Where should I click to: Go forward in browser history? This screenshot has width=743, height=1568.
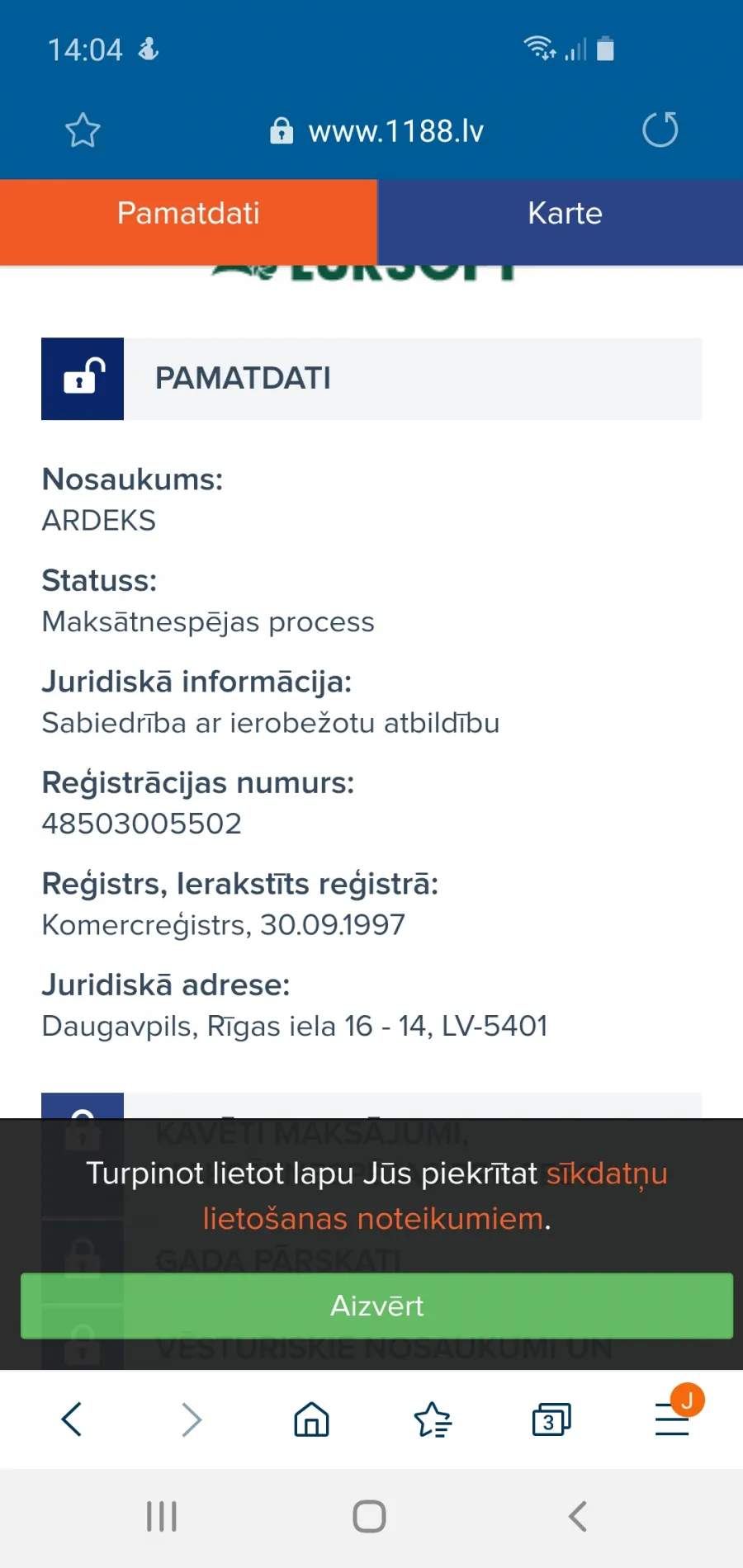tap(192, 1419)
